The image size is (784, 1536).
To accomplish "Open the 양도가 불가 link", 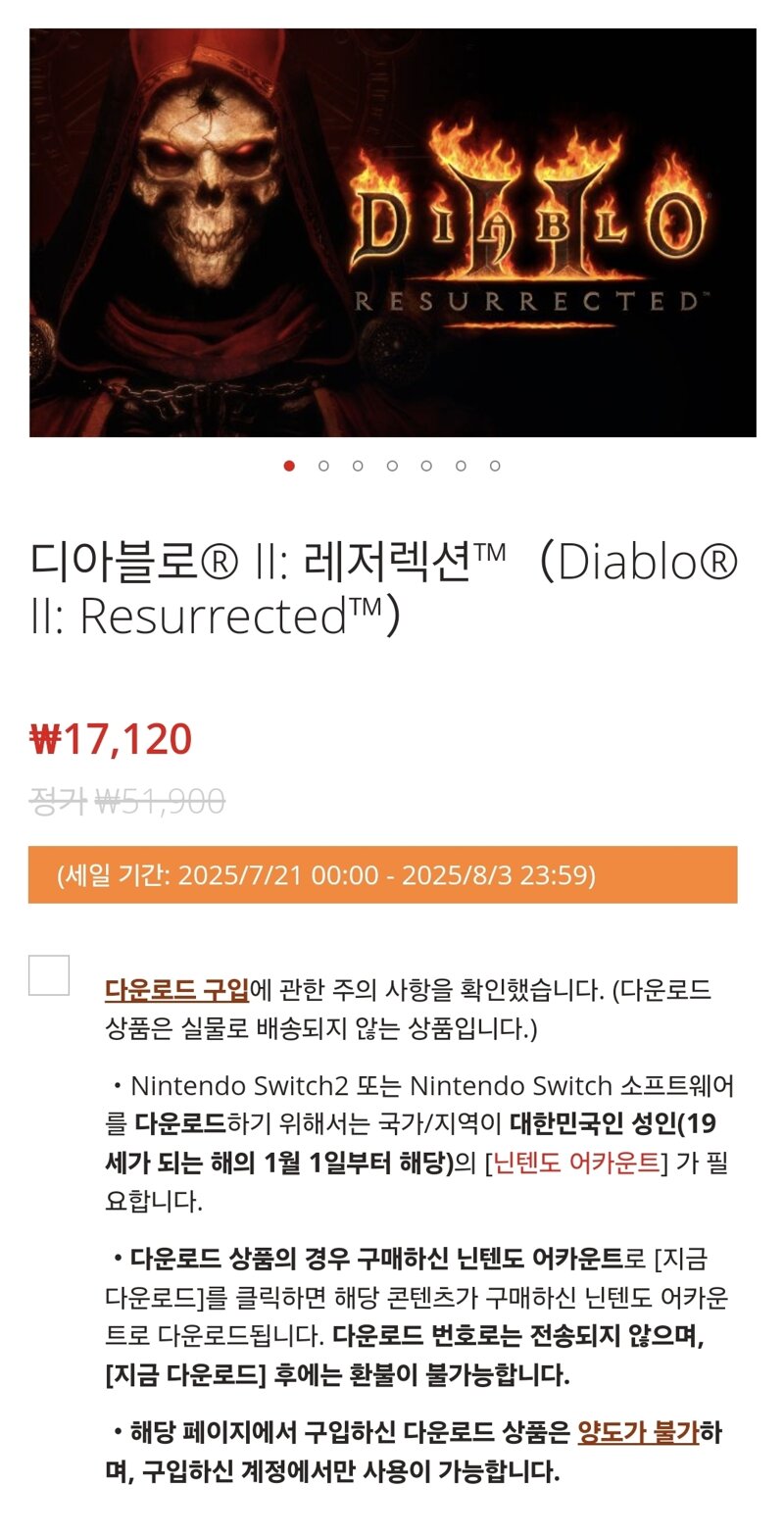I will [638, 1433].
